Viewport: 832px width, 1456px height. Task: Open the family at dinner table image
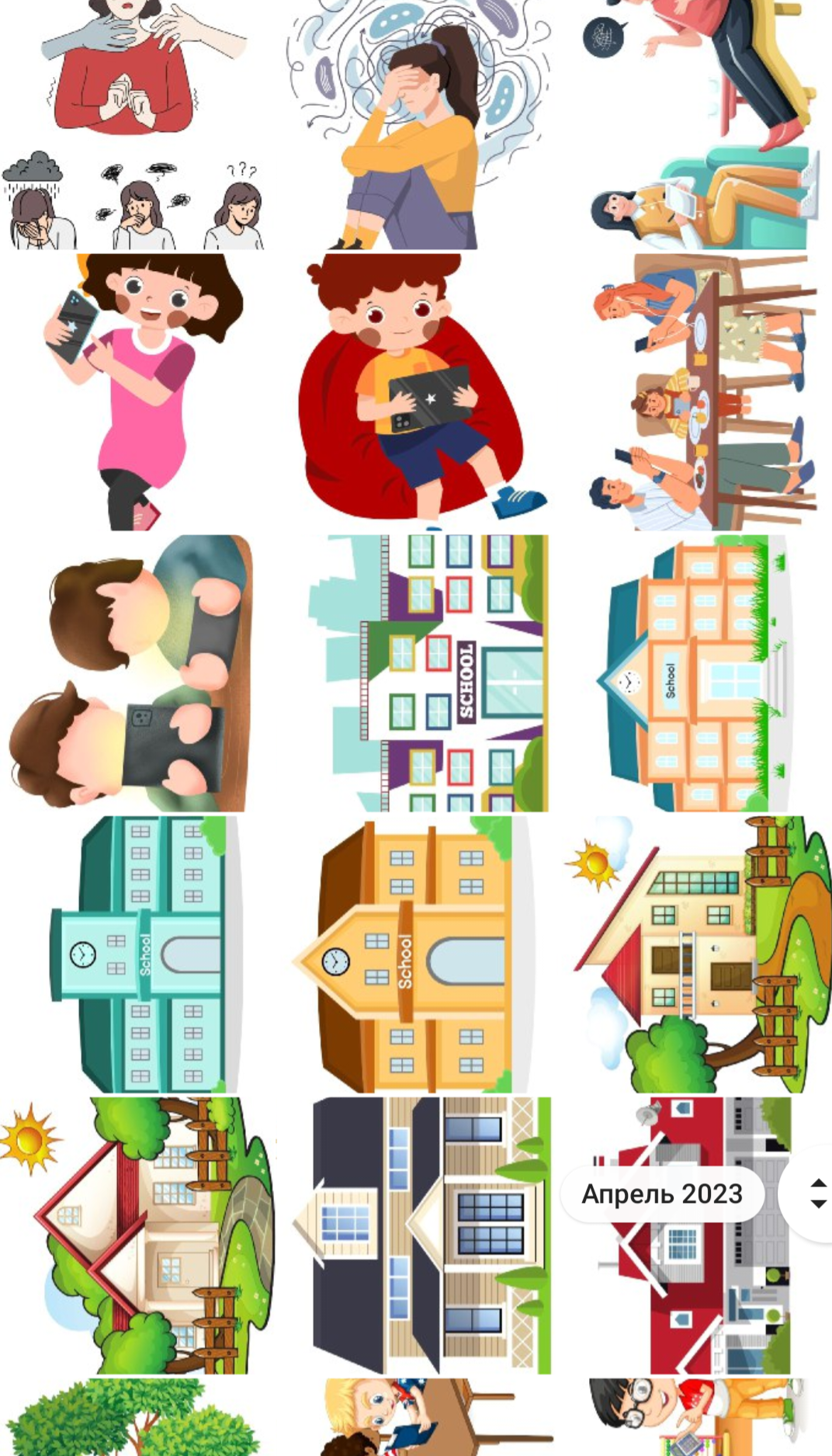click(702, 392)
